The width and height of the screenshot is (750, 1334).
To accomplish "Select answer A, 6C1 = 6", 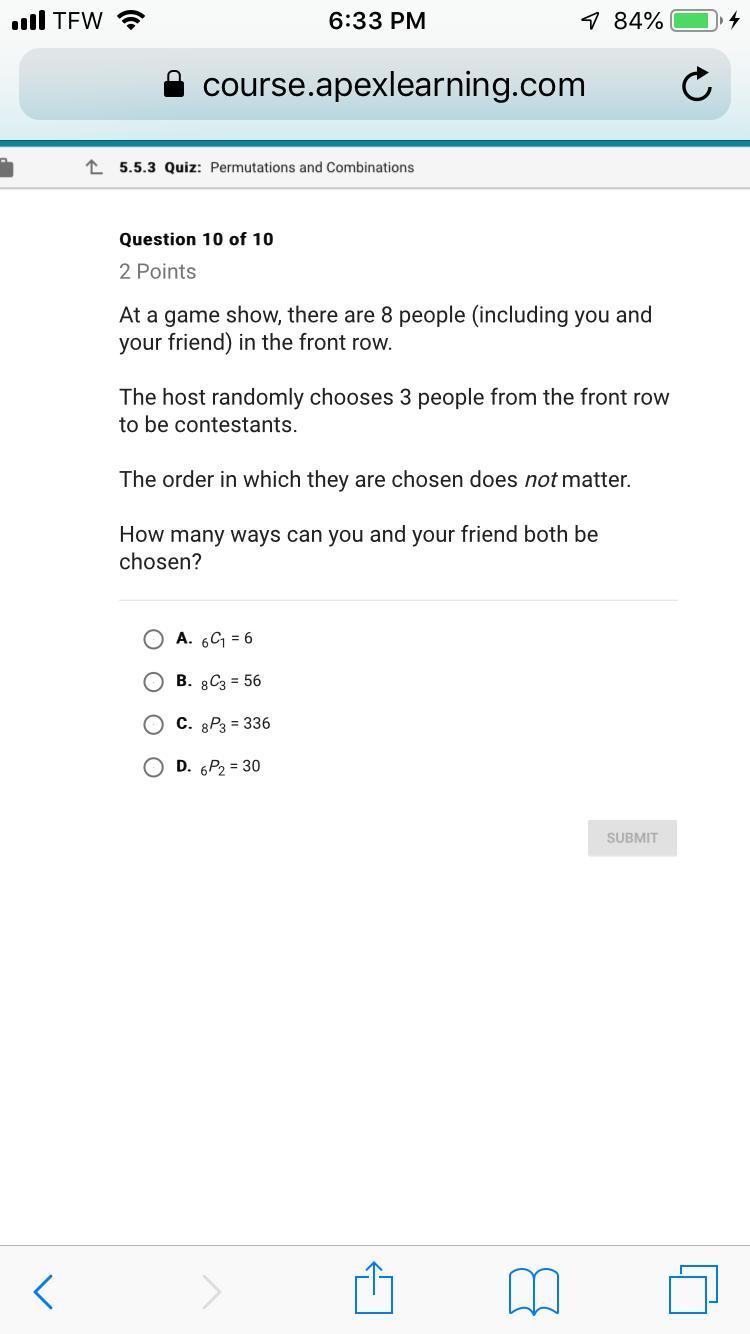I will click(x=154, y=639).
